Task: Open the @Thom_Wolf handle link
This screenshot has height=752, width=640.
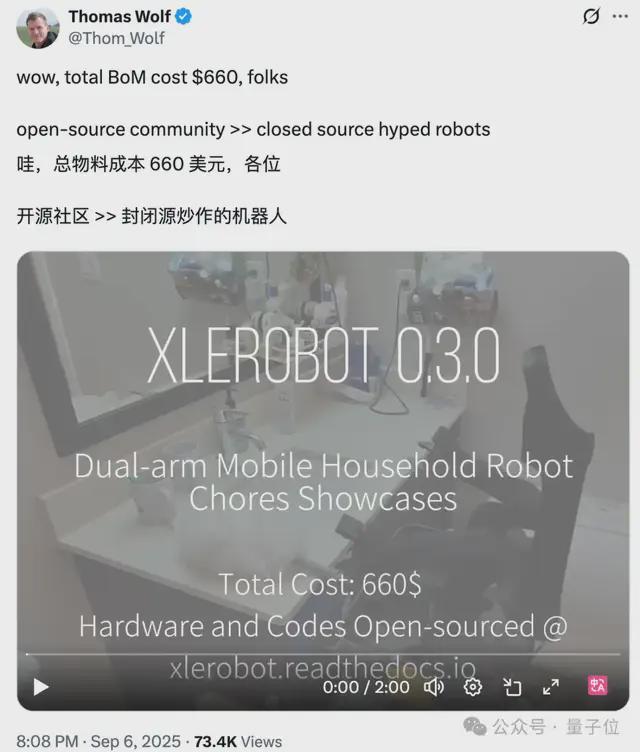Action: [116, 38]
